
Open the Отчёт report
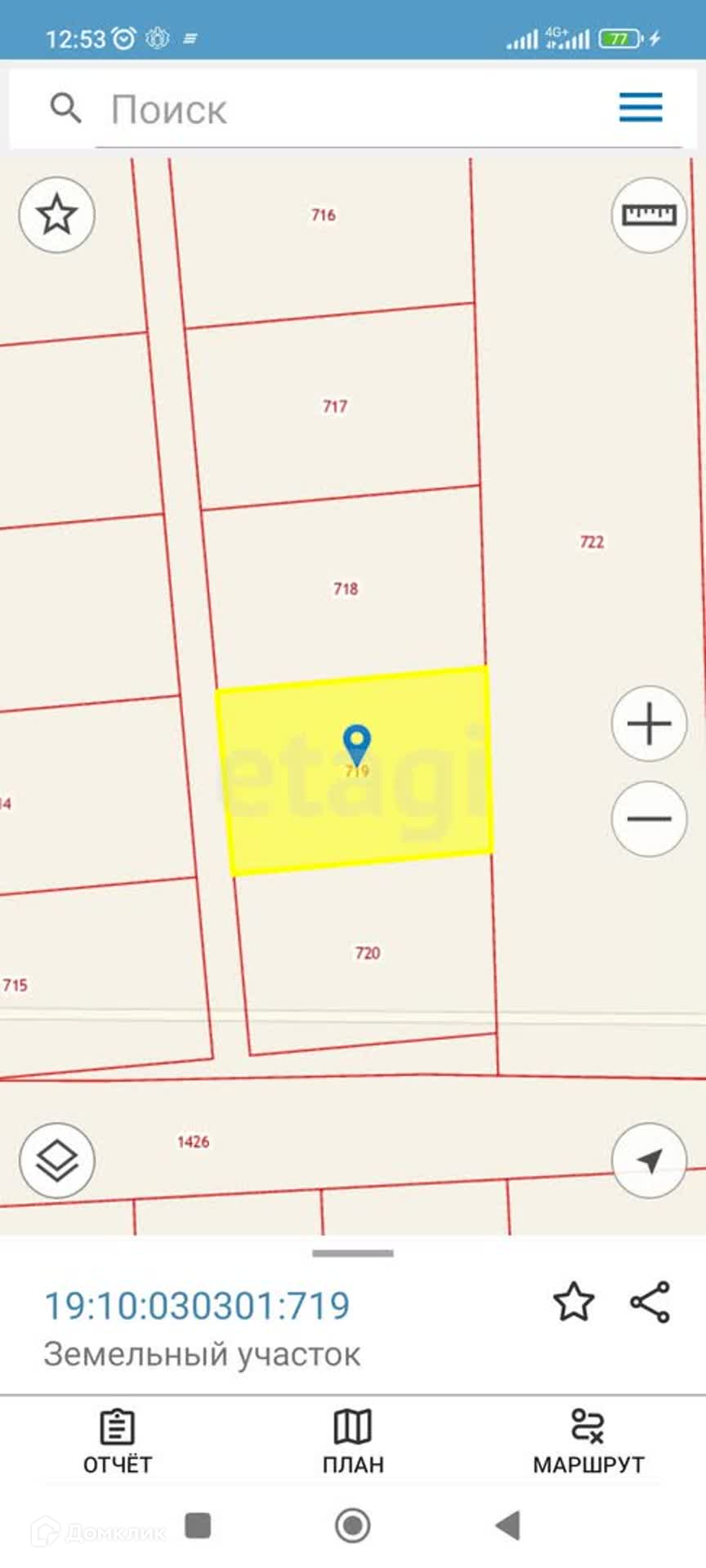click(118, 1443)
